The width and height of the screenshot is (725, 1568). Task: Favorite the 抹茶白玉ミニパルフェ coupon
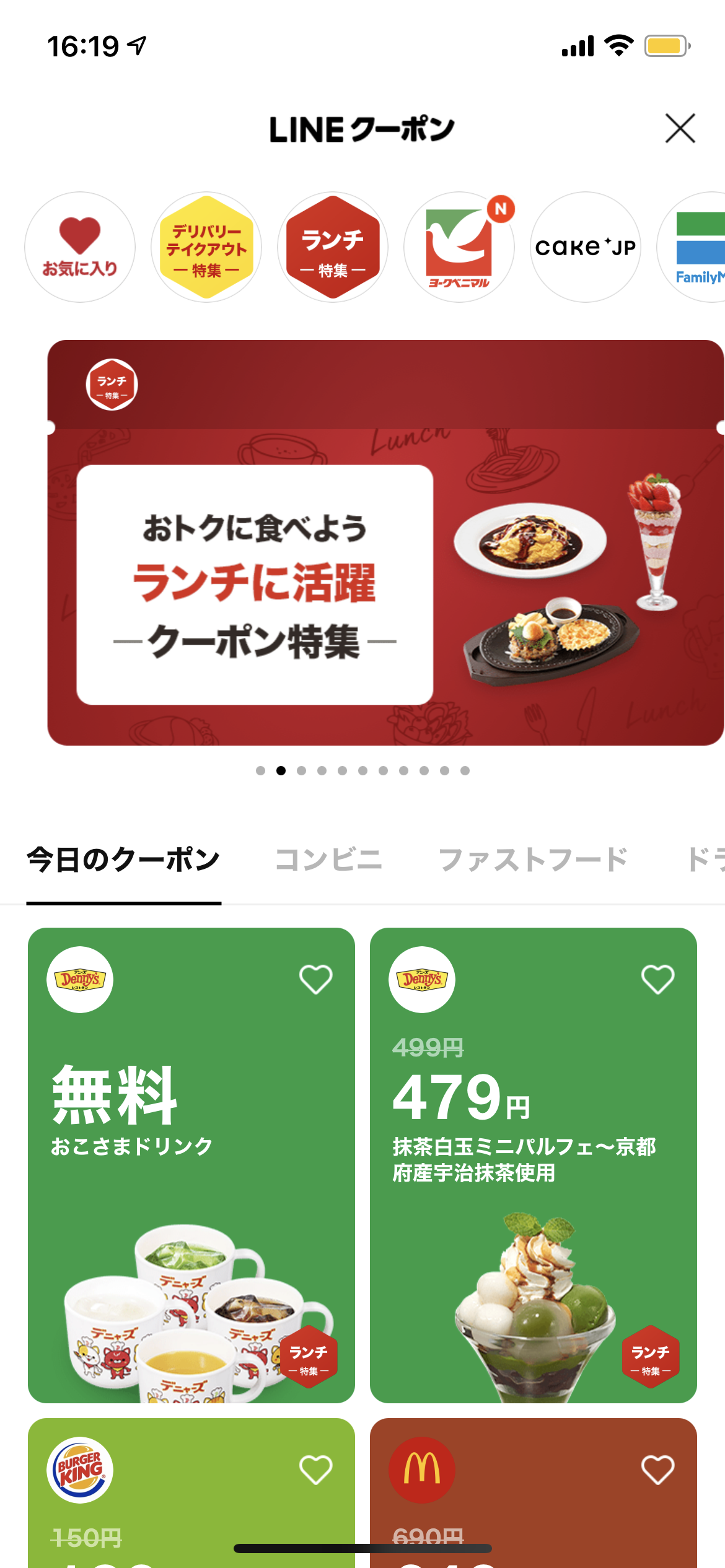pyautogui.click(x=657, y=979)
